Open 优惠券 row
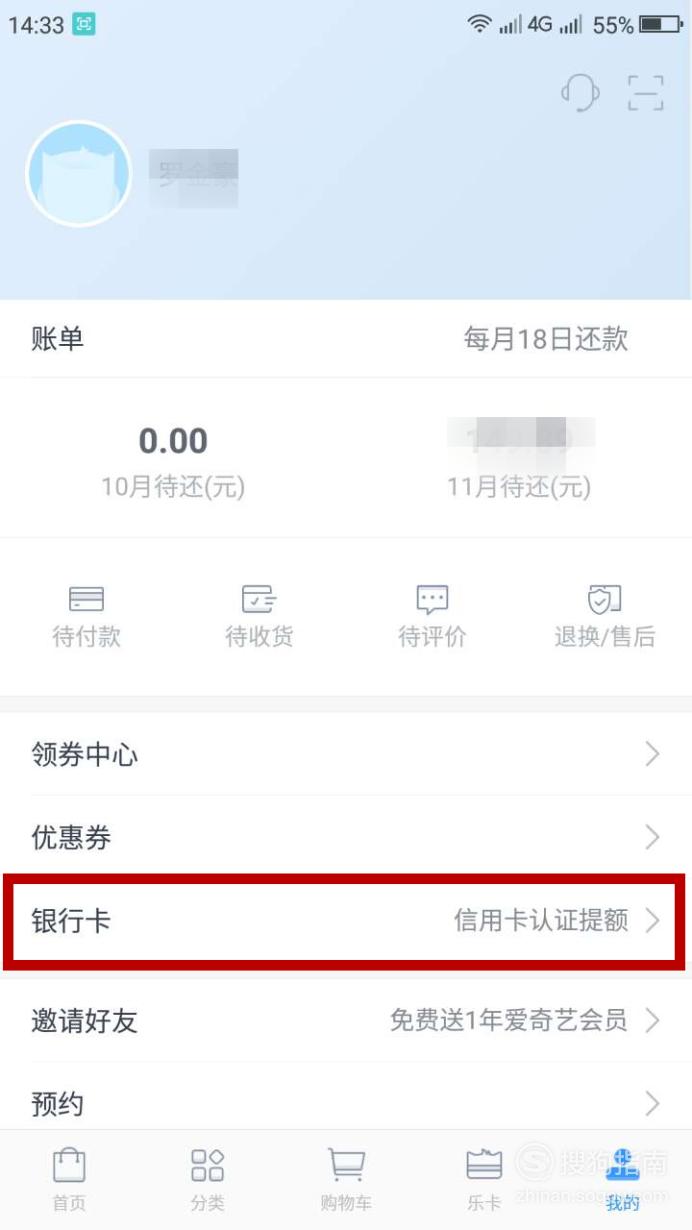This screenshot has width=692, height=1230. 346,837
